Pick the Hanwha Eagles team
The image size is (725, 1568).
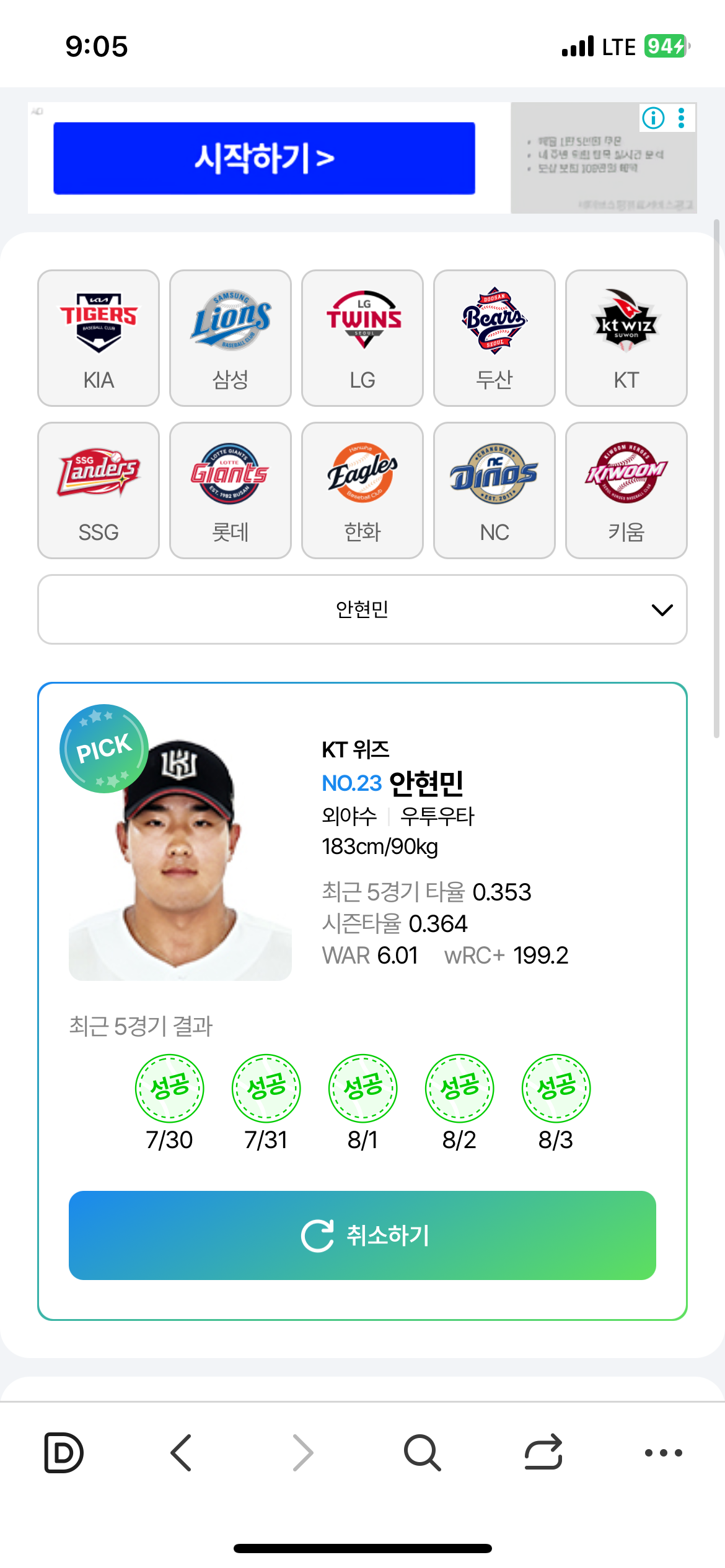pyautogui.click(x=362, y=490)
